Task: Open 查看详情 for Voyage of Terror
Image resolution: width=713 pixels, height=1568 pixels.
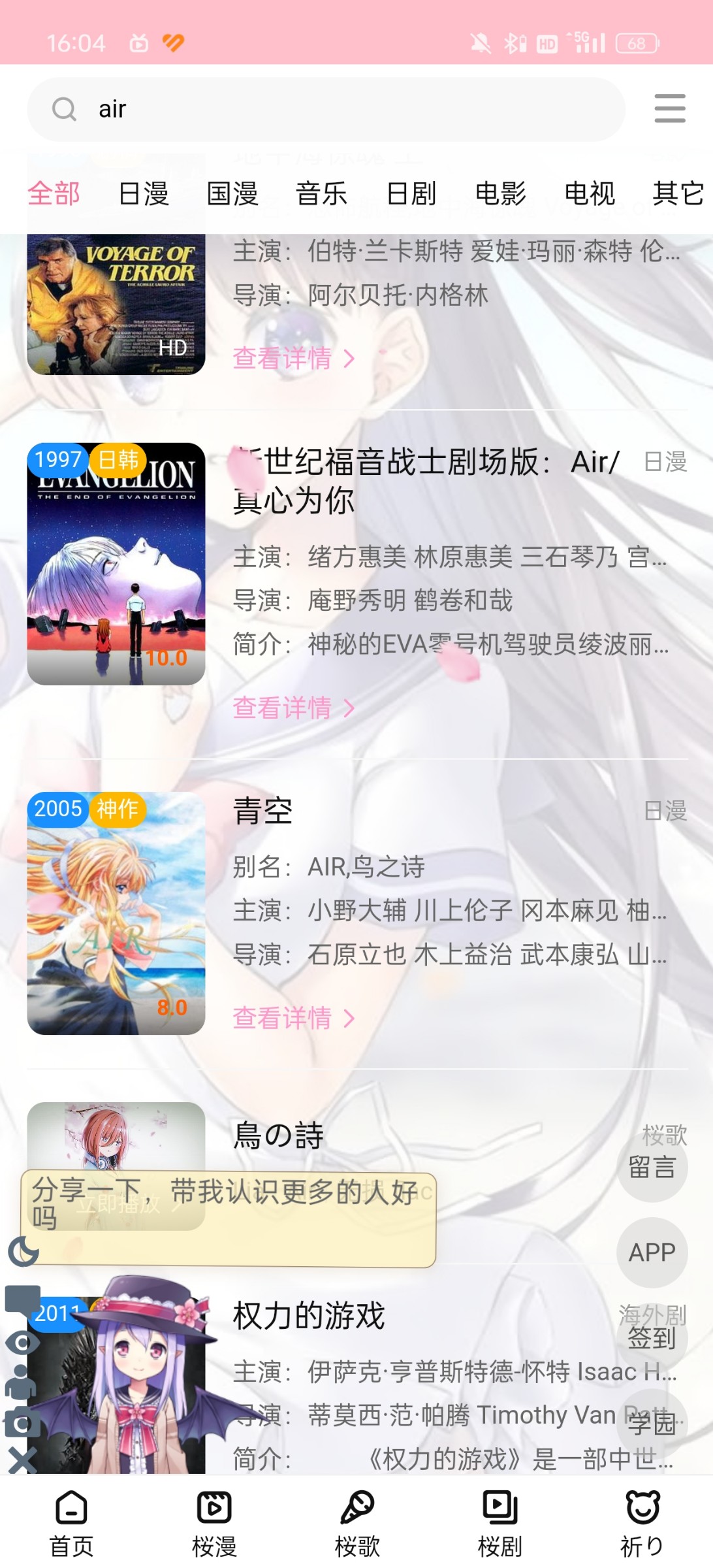Action: pos(293,358)
